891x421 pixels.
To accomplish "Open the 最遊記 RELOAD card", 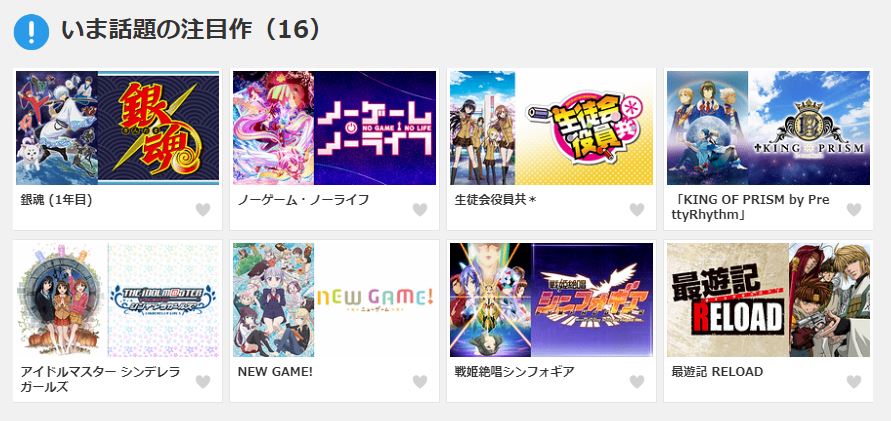I will 768,300.
